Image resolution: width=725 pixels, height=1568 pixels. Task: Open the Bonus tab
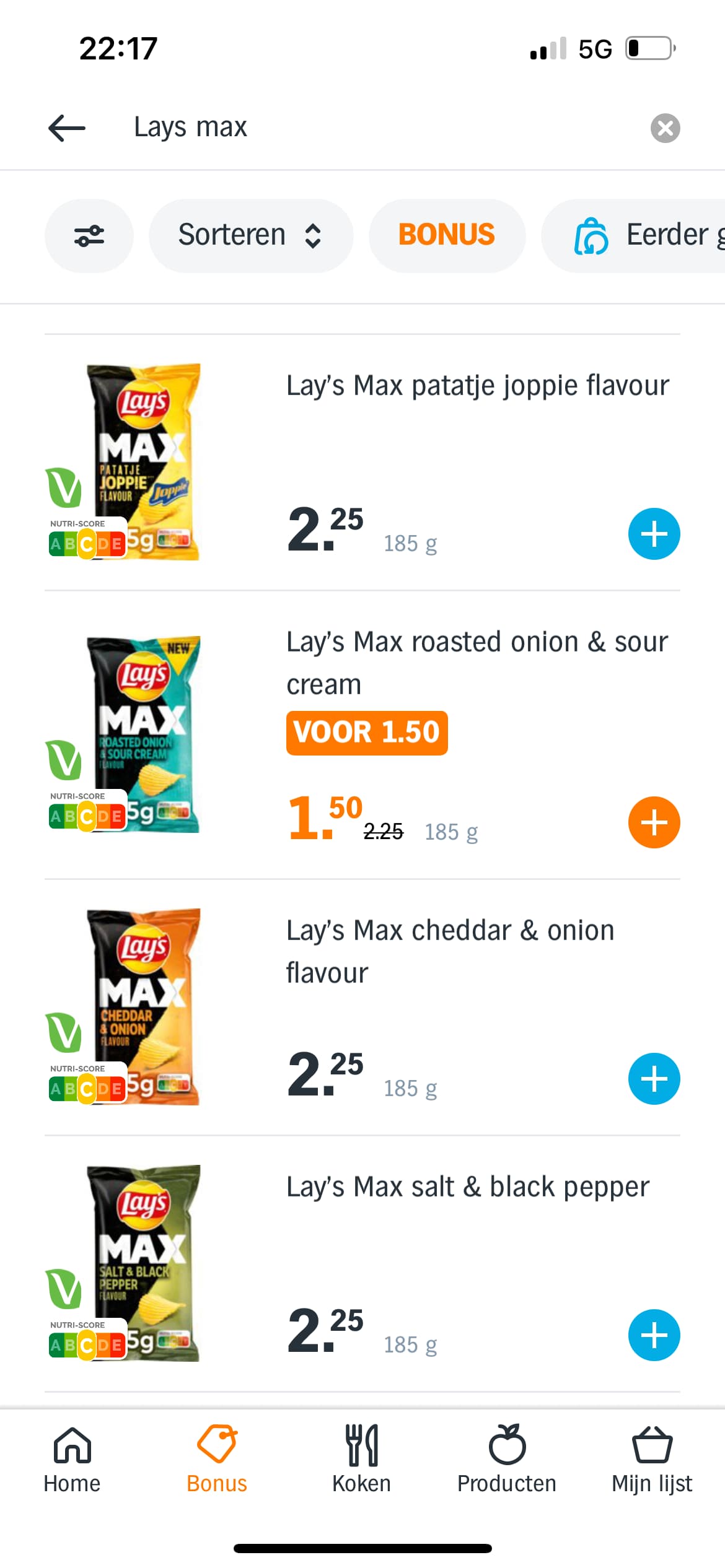[x=217, y=1460]
